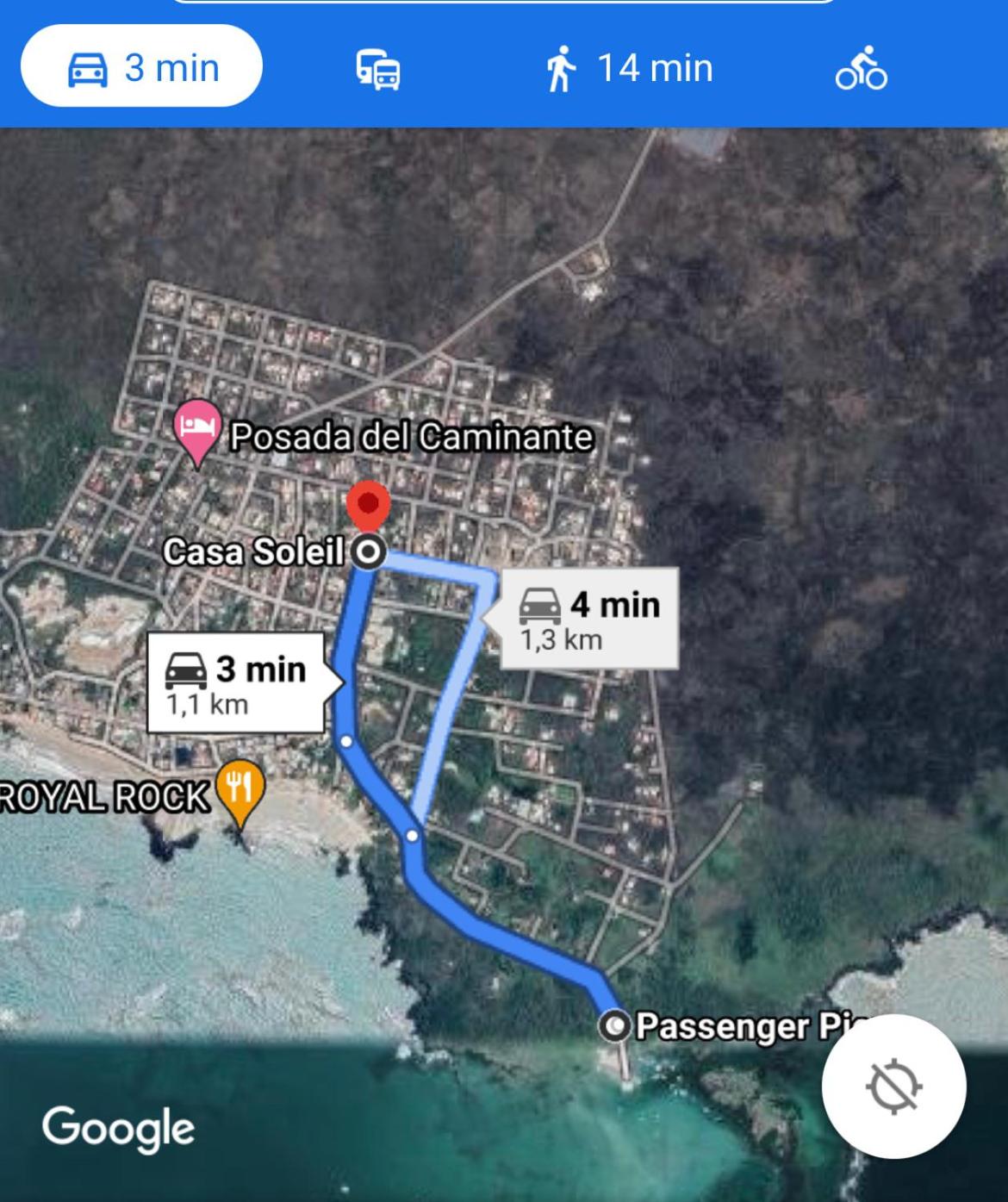Image resolution: width=1008 pixels, height=1202 pixels.
Task: Switch to cycling directions
Action: point(861,69)
